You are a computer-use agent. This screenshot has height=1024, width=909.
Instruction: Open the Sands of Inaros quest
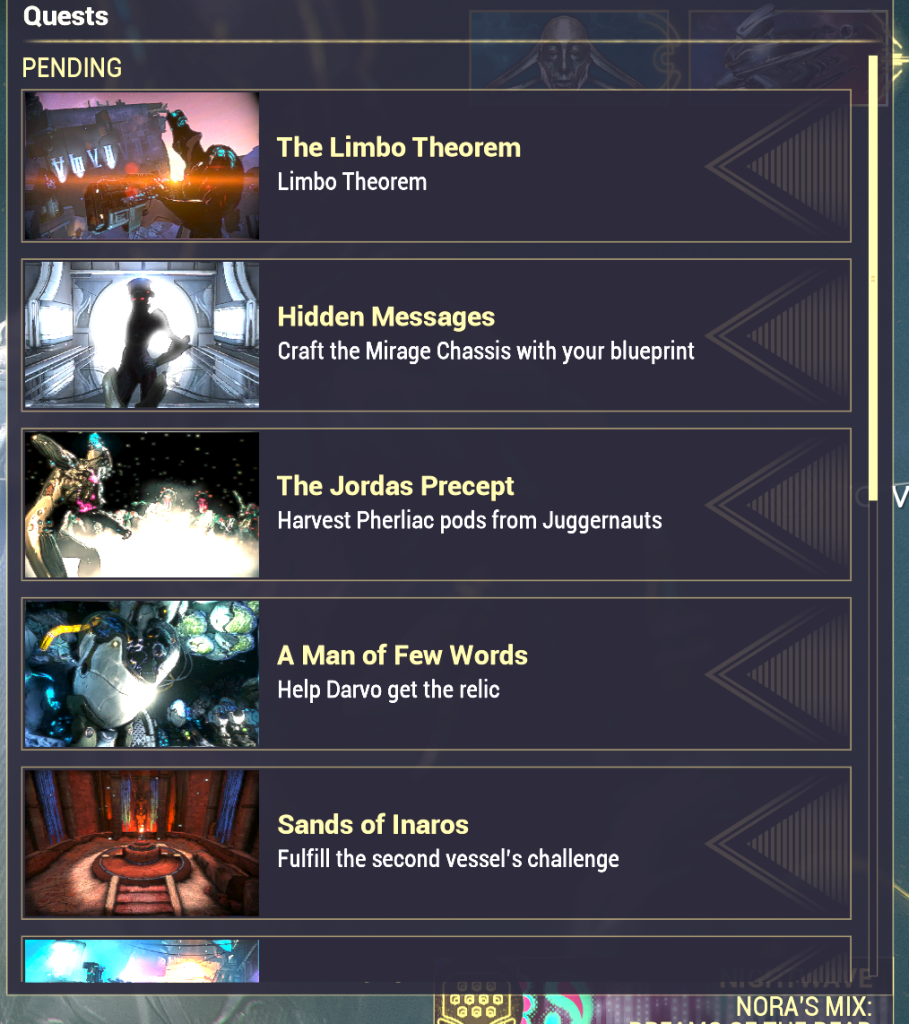point(436,842)
